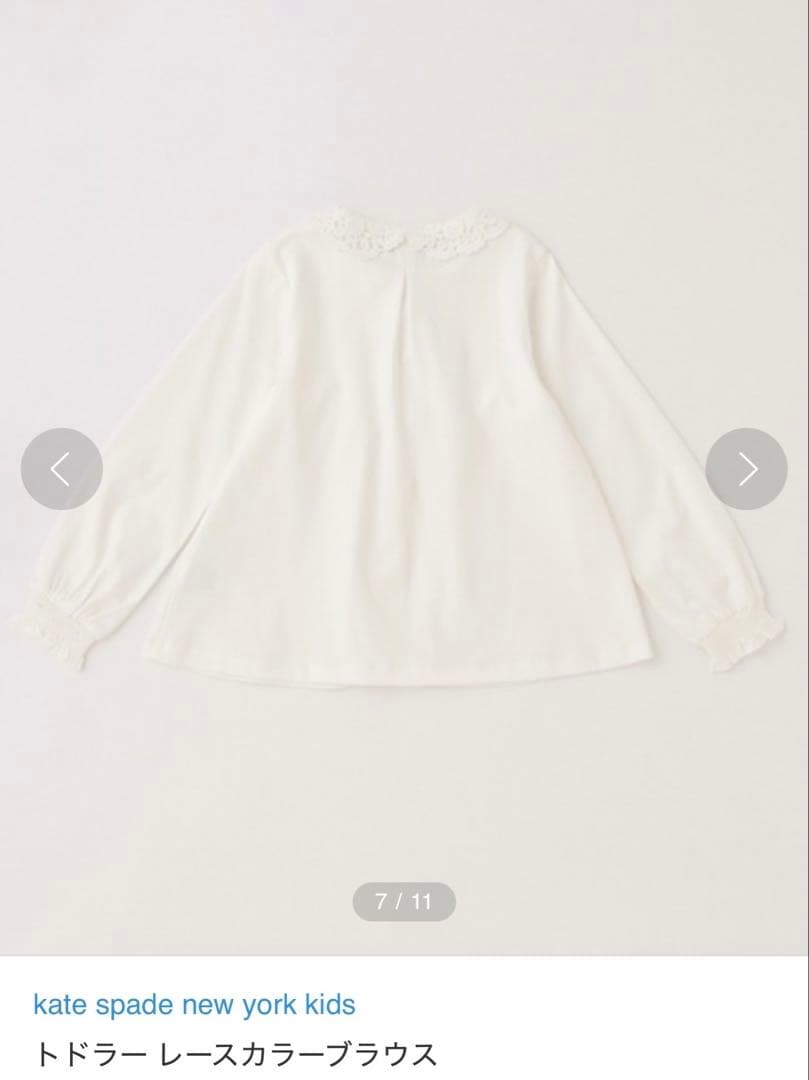This screenshot has height=1080, width=809.
Task: Click the carousel position indicator
Action: tap(403, 899)
